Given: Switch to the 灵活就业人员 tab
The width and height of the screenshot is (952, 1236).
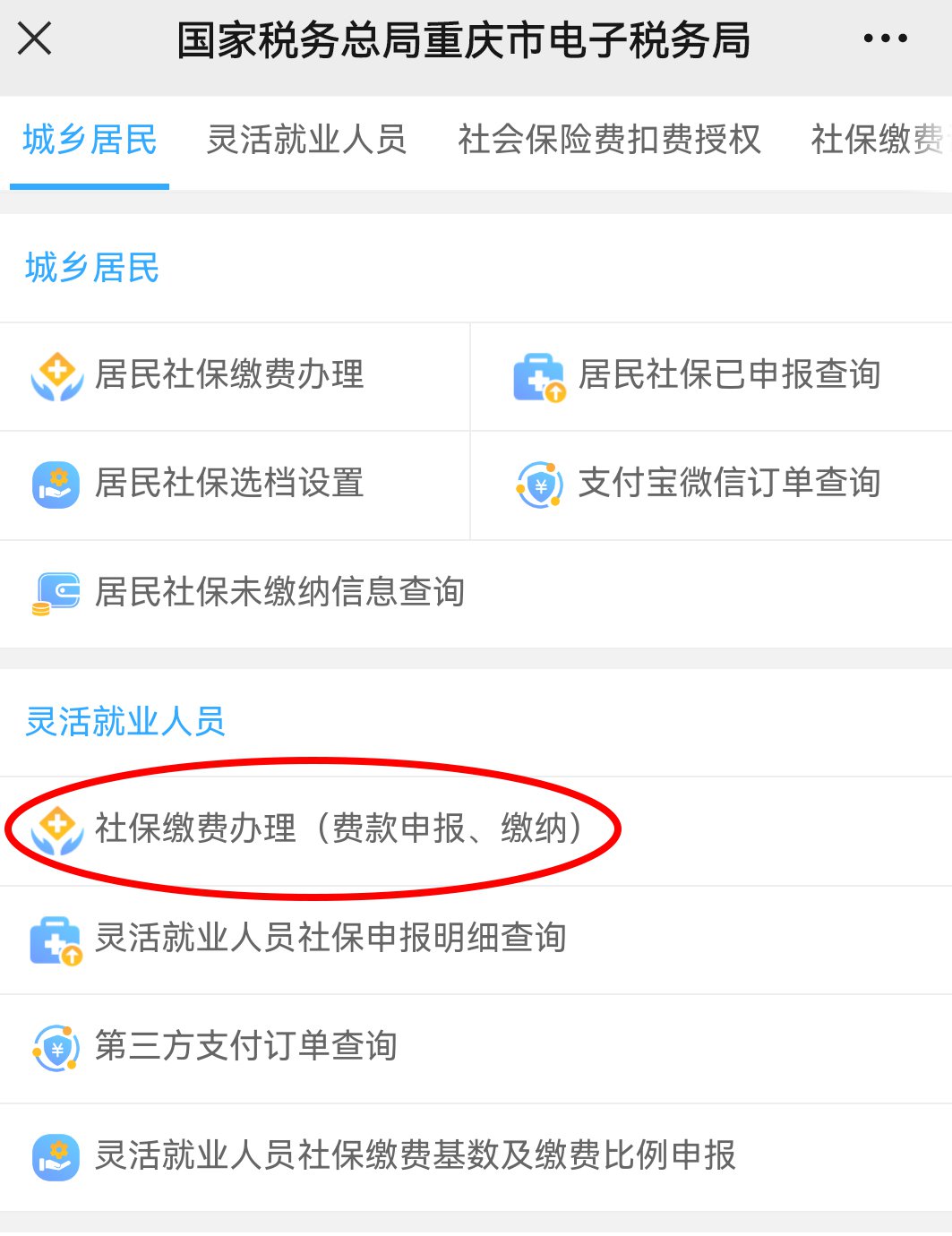Looking at the screenshot, I should pos(306,141).
